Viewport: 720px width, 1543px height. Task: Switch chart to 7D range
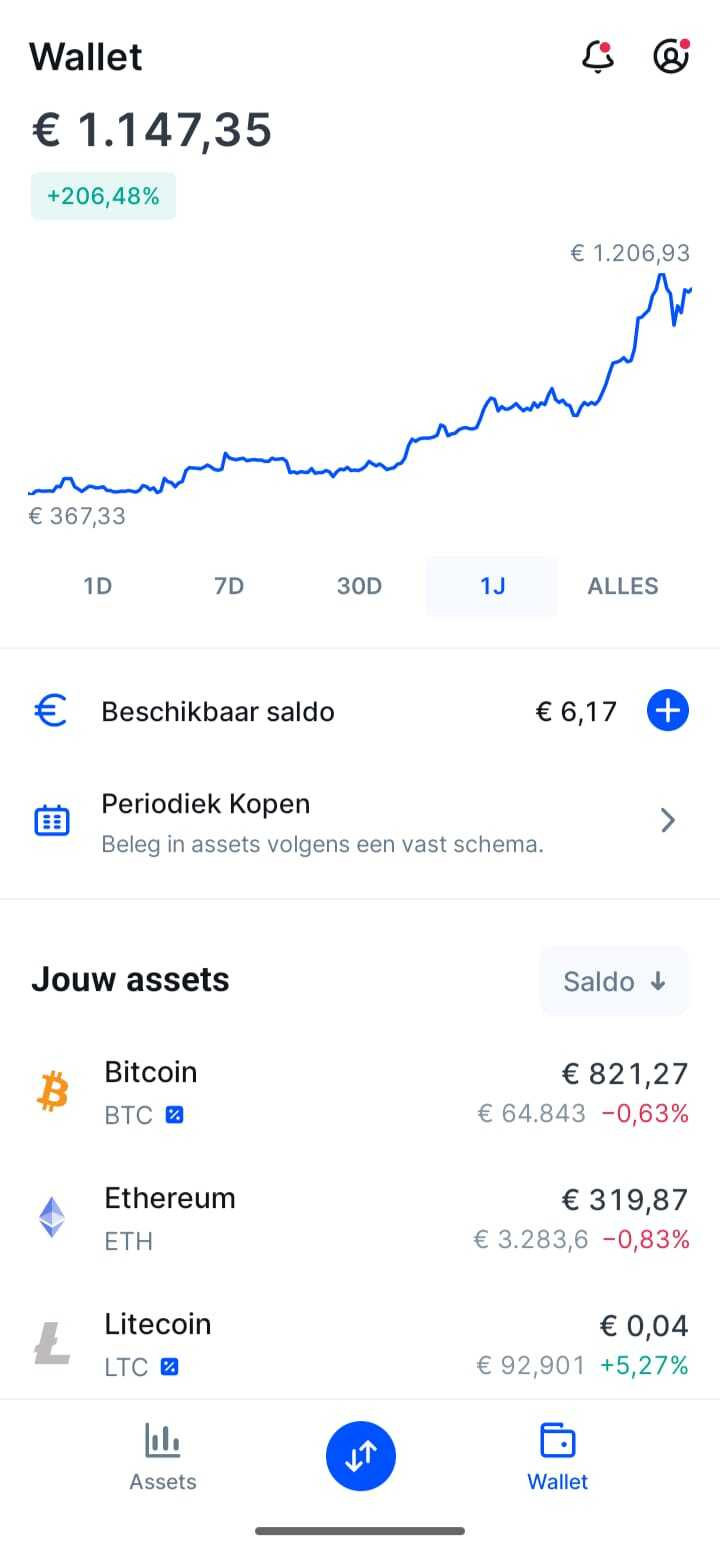point(229,586)
